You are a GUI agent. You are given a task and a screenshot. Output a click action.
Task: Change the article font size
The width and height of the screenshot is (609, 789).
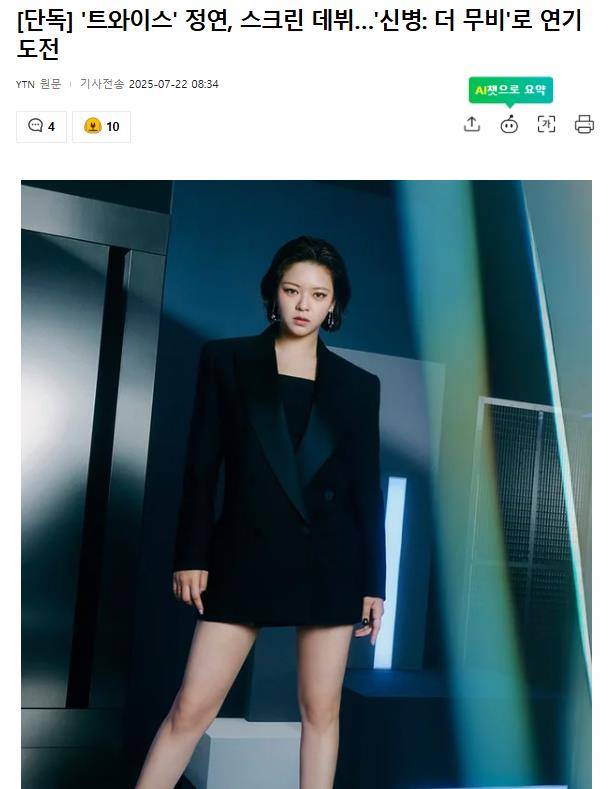[x=546, y=124]
